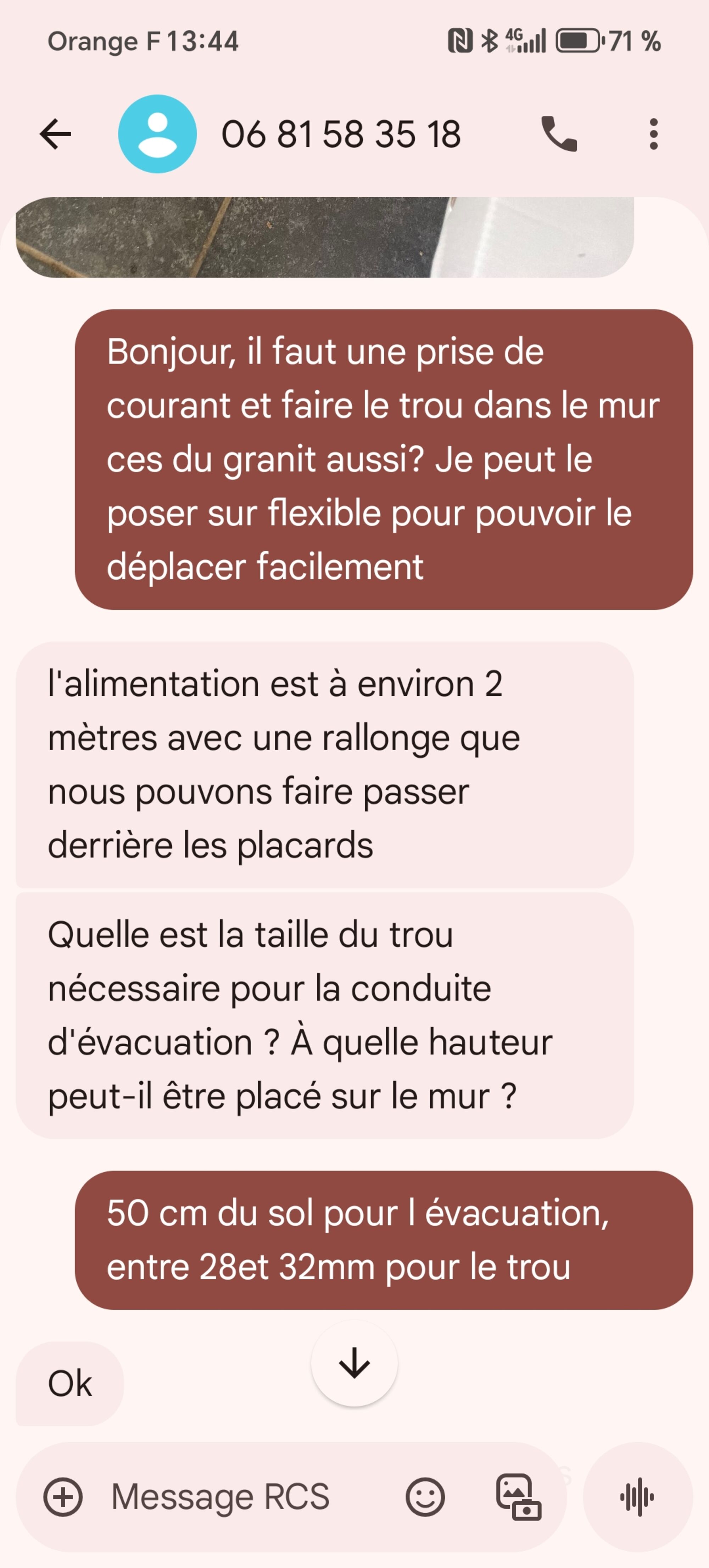Call 06 81 58 35 18
Image resolution: width=709 pixels, height=1568 pixels.
(x=559, y=134)
